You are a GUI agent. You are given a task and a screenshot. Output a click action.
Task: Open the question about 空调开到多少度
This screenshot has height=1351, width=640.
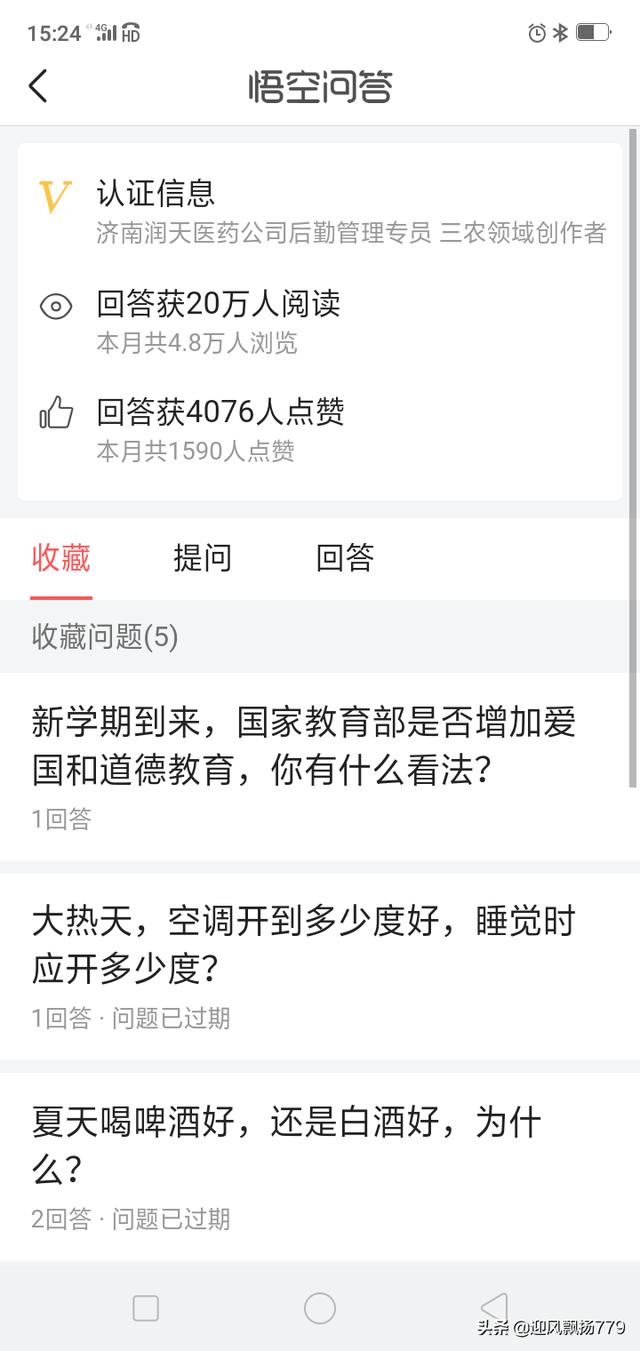[x=320, y=966]
